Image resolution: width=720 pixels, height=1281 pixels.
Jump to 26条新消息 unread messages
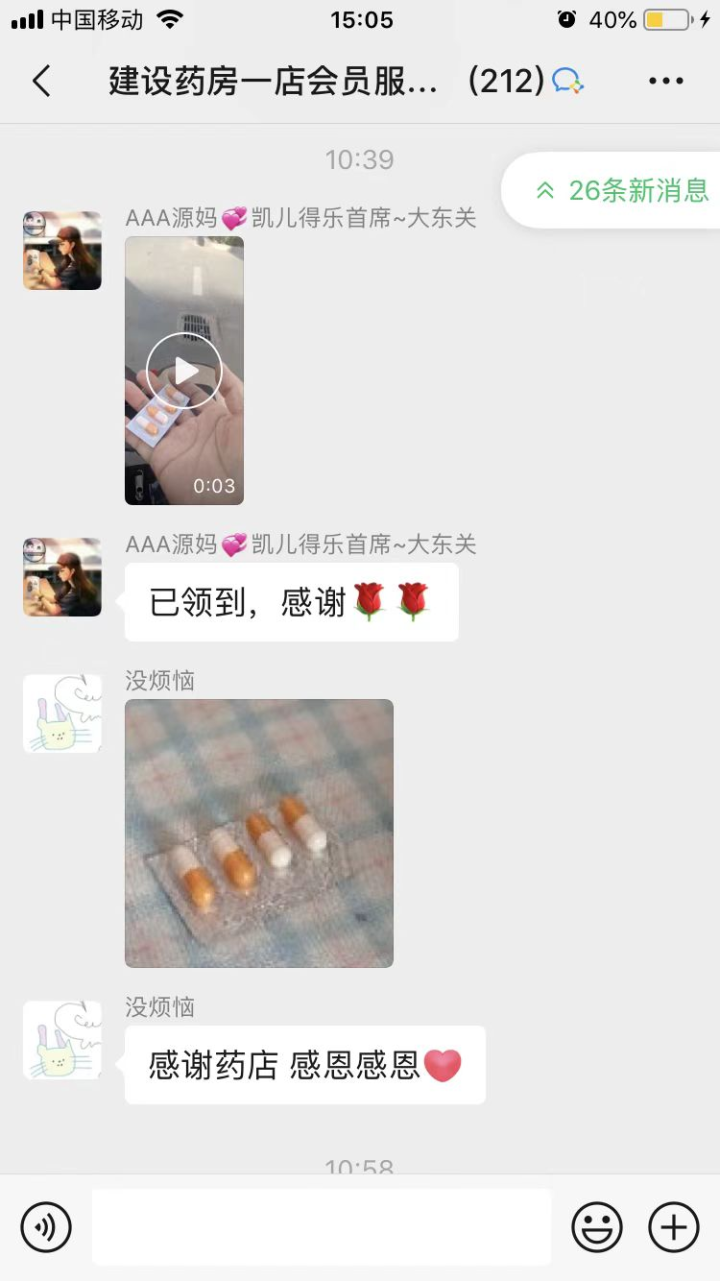click(620, 190)
